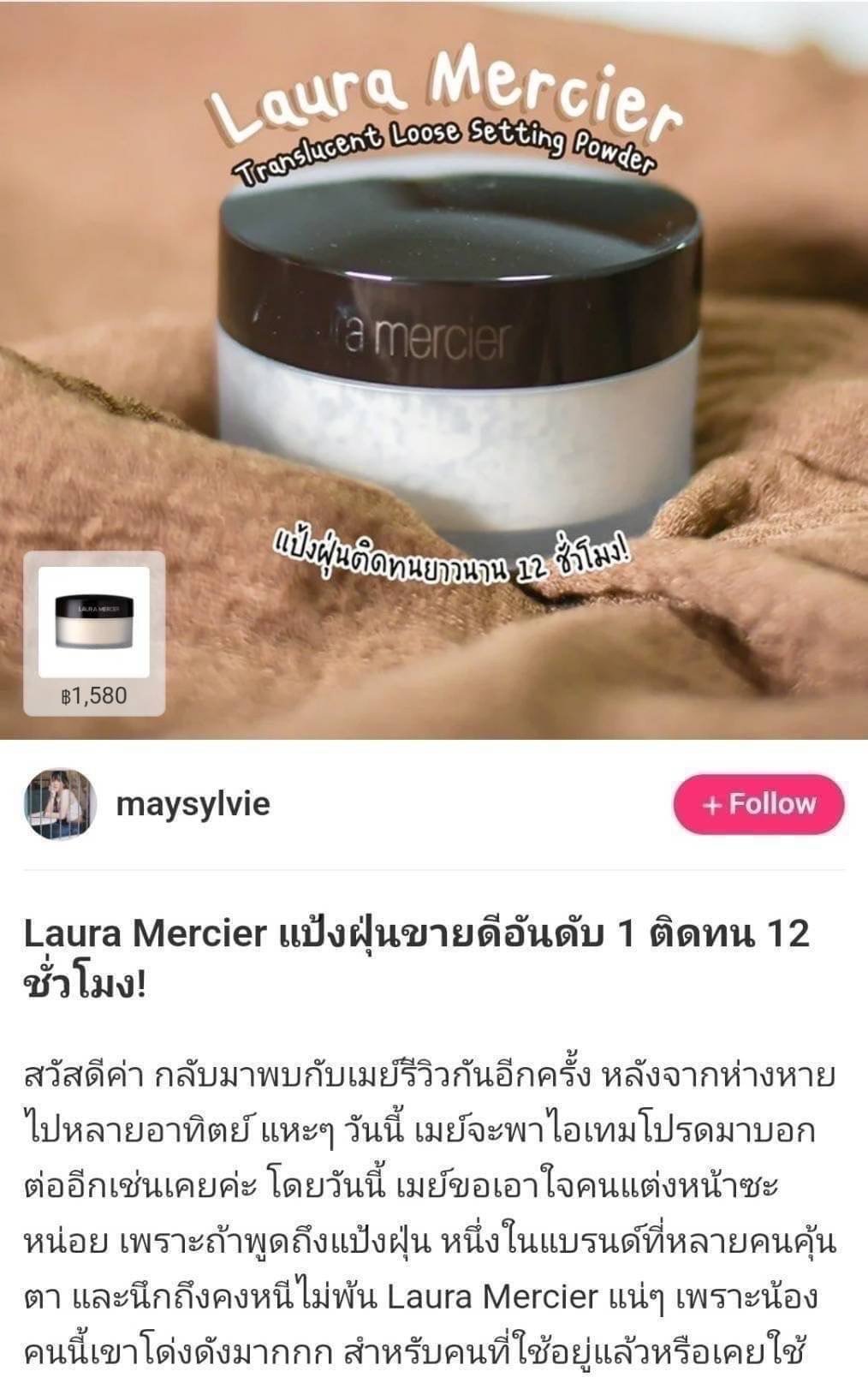Open maysylvie's profile picture

tap(59, 804)
